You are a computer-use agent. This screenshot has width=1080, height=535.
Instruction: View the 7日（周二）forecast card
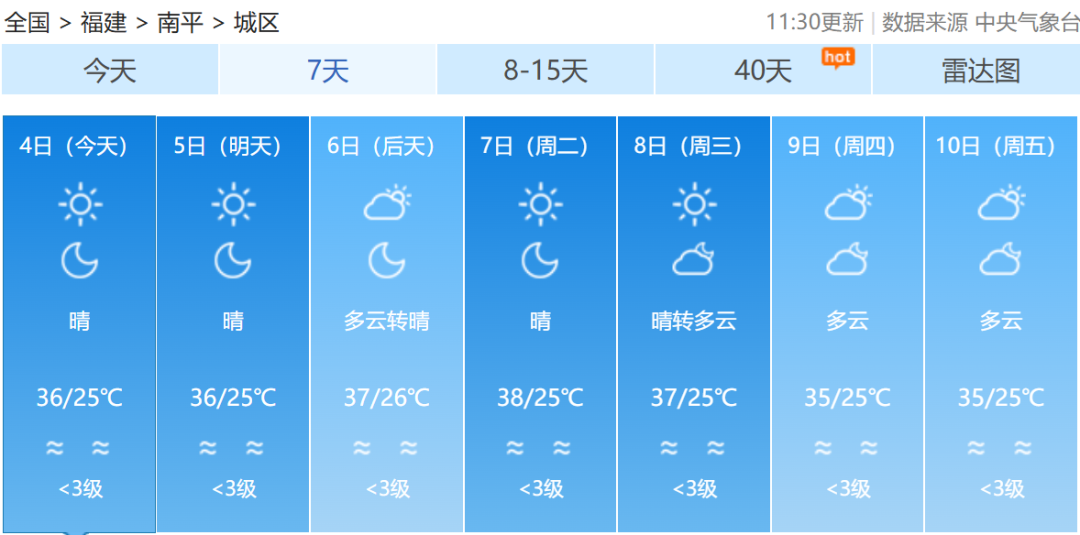(x=540, y=320)
